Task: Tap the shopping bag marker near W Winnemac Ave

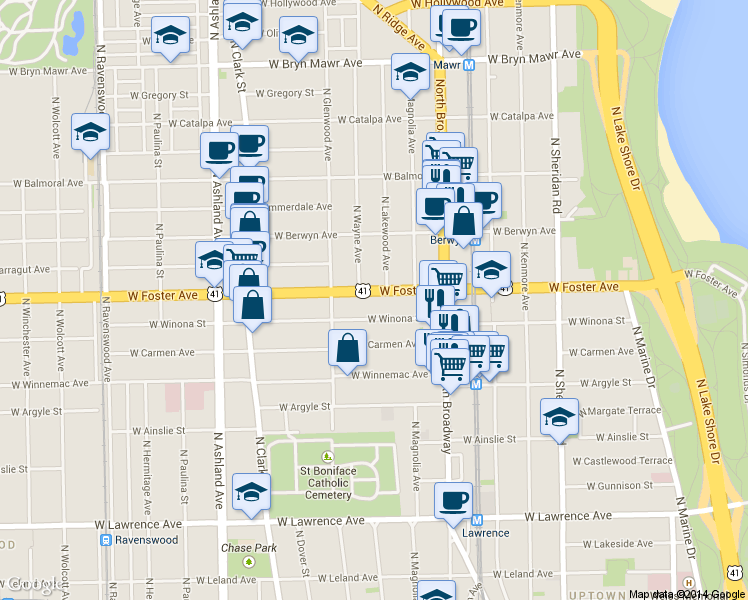Action: (348, 352)
